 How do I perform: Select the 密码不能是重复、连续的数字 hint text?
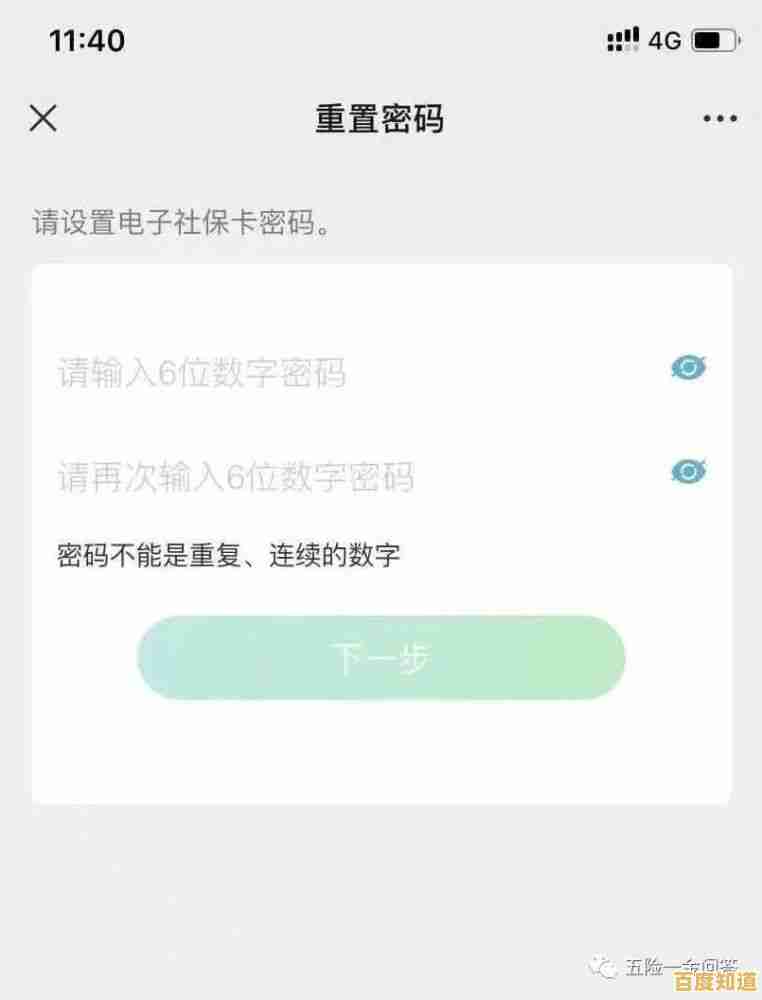click(228, 554)
